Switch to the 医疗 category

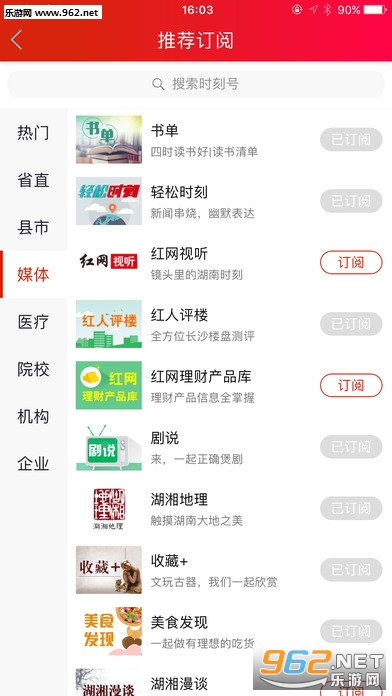tap(33, 322)
